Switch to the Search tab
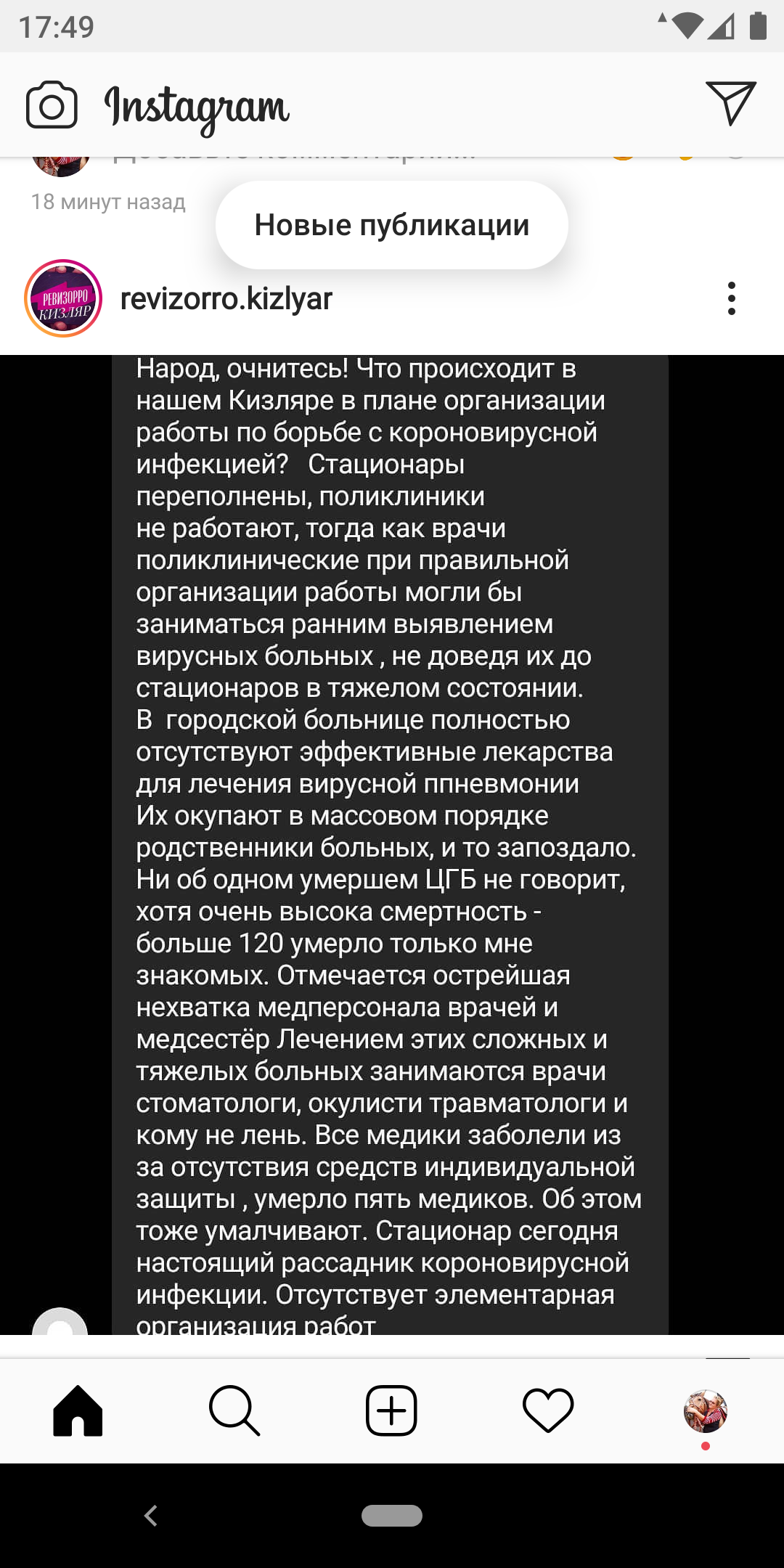Viewport: 784px width, 1568px height. point(234,1410)
